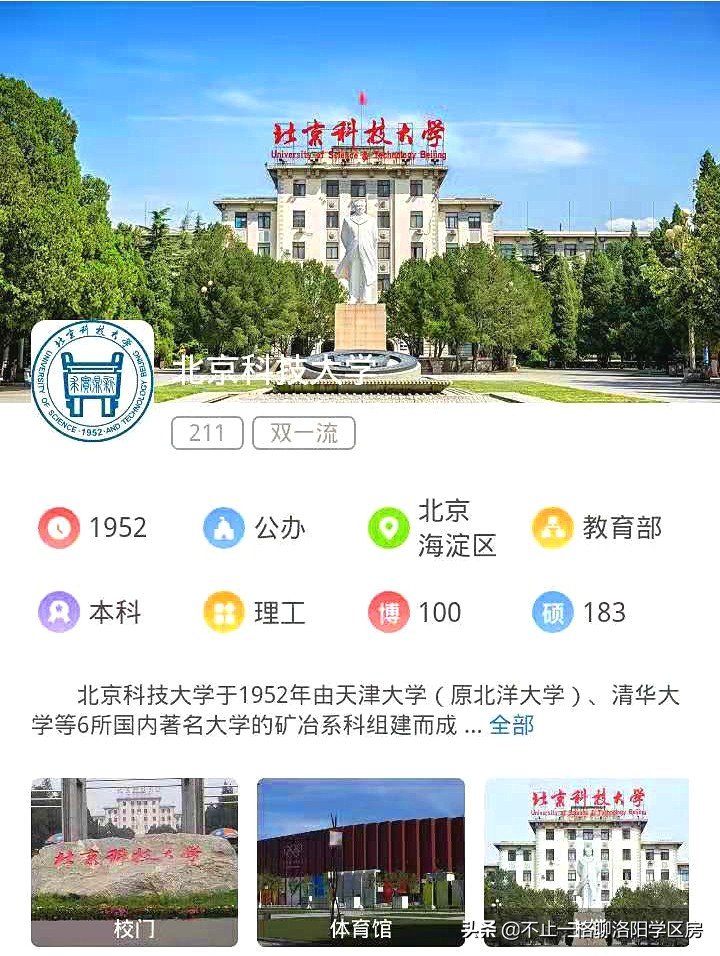Toggle the 211 label tag
Screen dimensions: 720x956
[206, 433]
